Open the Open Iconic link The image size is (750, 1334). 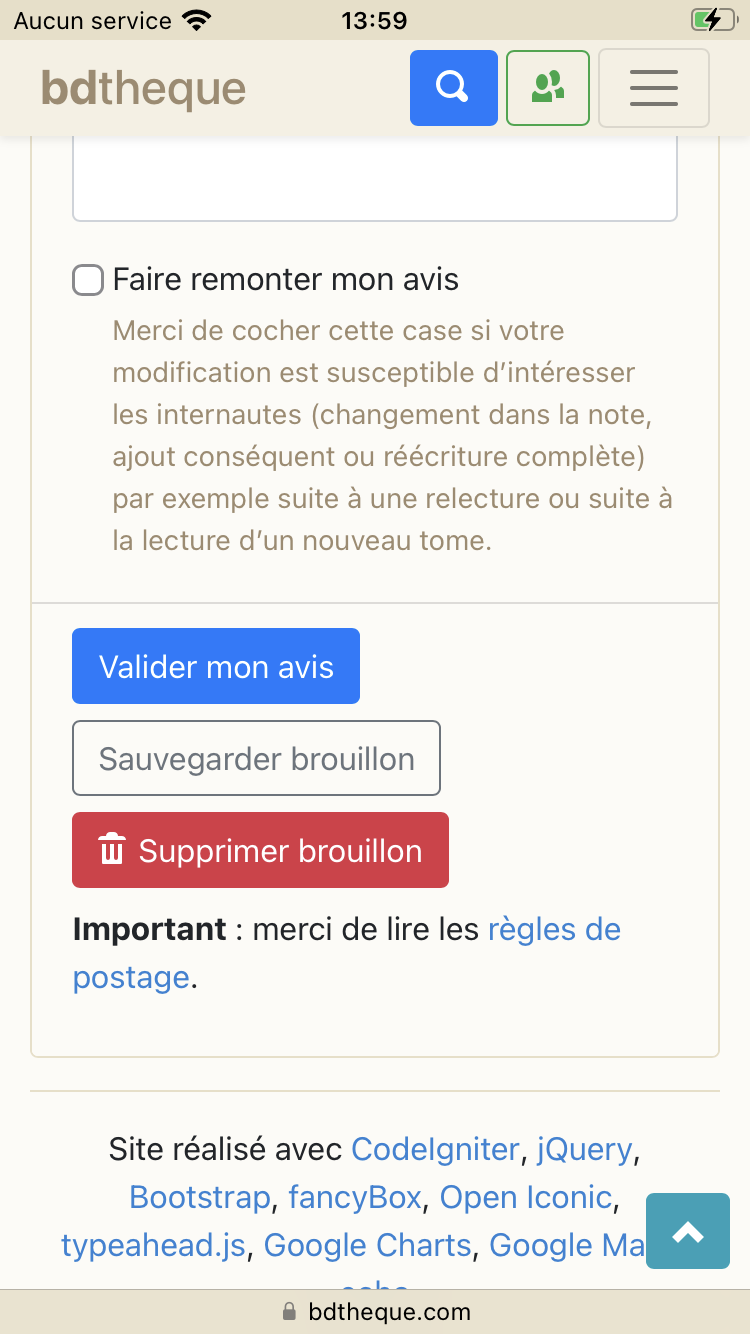(526, 1197)
